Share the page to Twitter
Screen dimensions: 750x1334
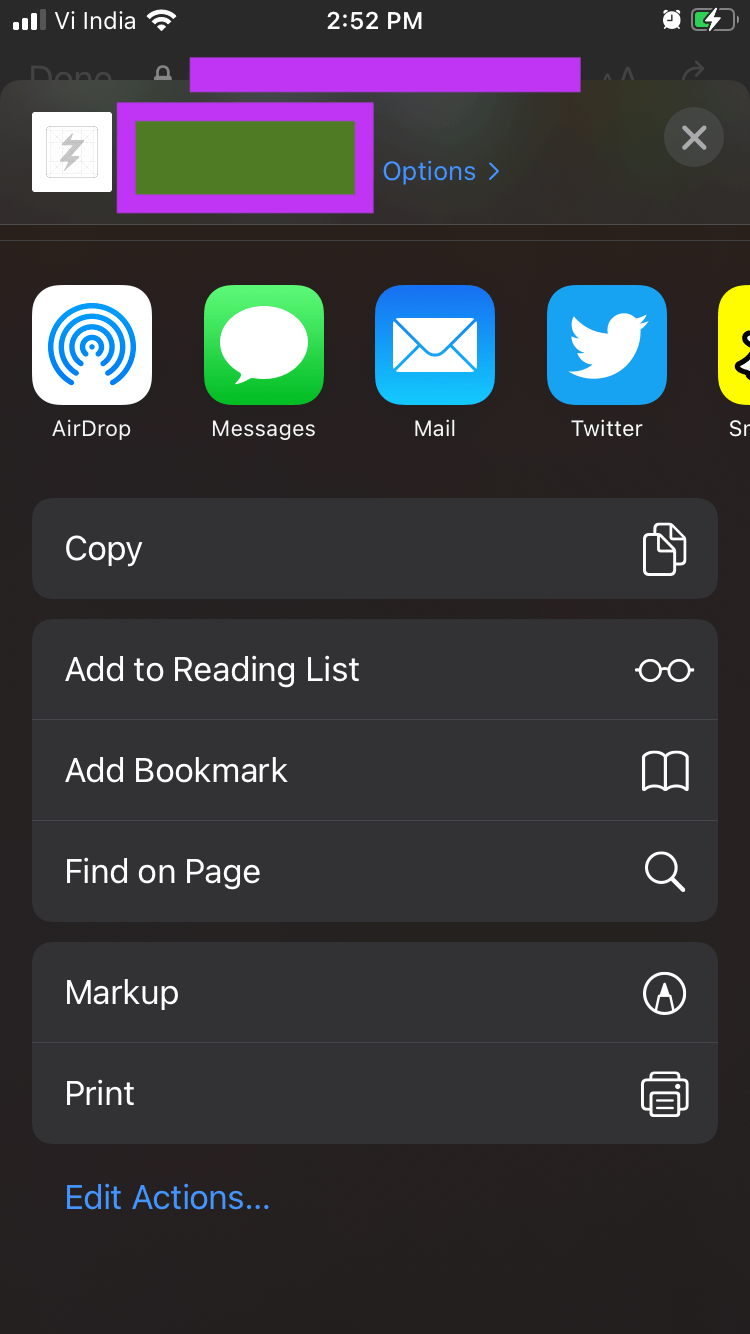(x=606, y=345)
